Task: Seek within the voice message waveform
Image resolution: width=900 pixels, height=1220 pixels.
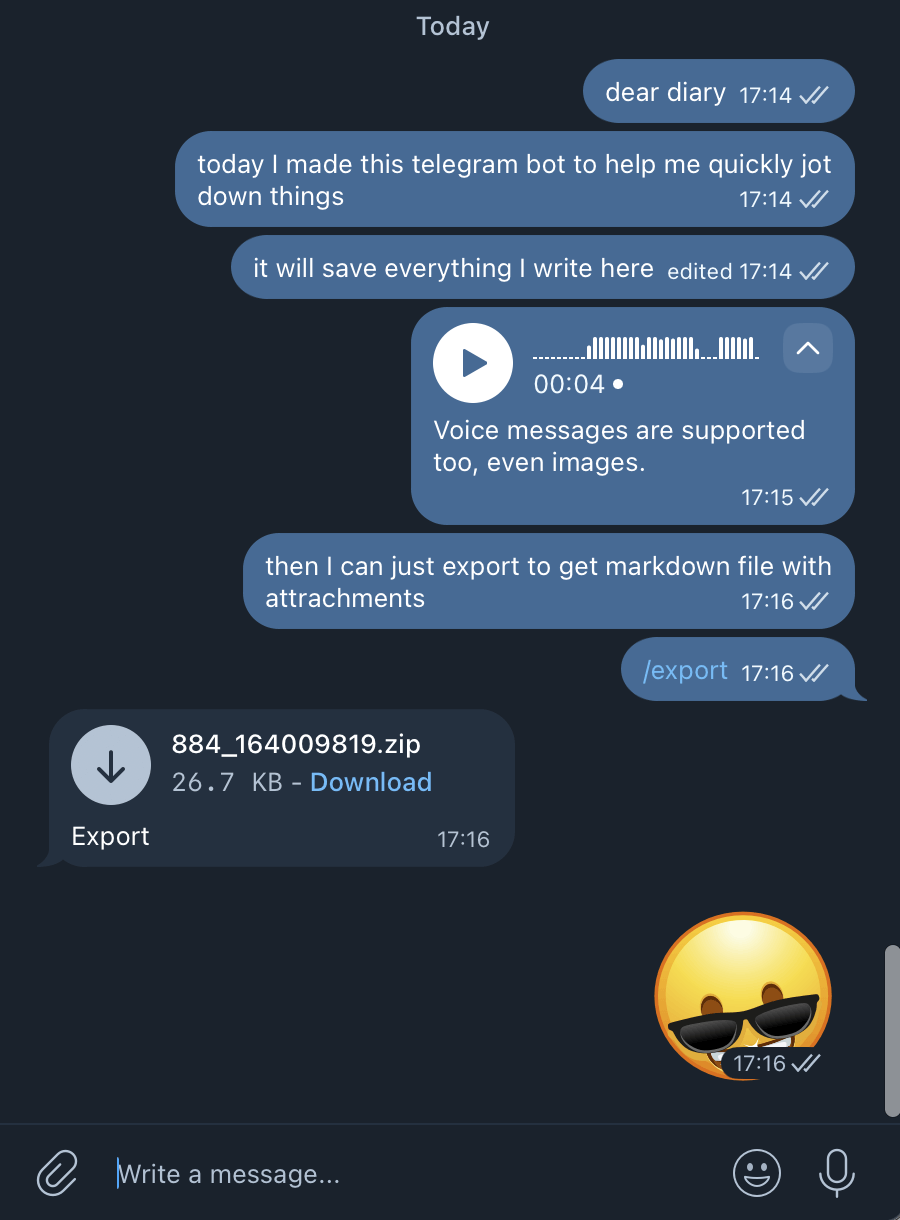Action: (x=646, y=348)
